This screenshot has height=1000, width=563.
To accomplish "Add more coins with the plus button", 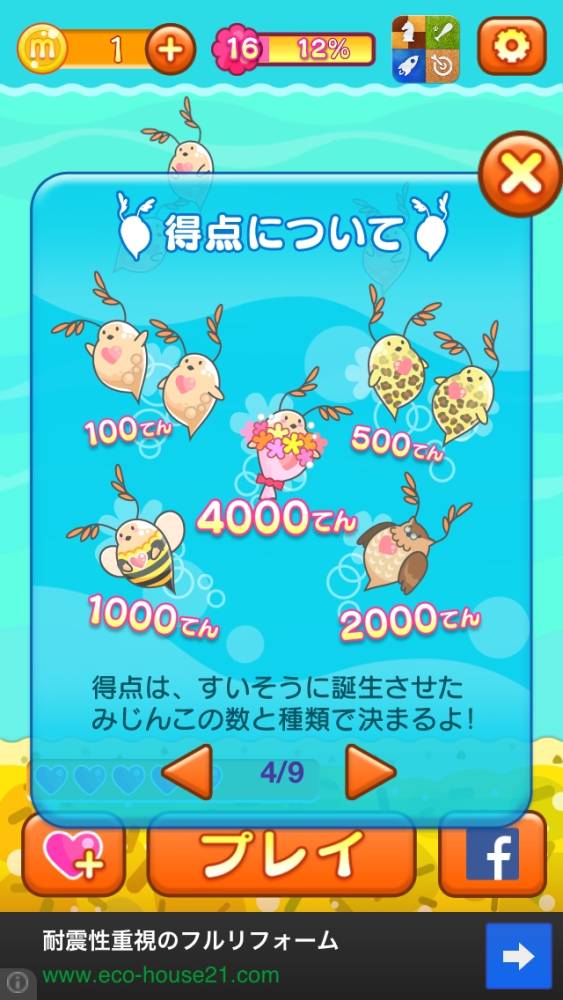I will point(170,50).
